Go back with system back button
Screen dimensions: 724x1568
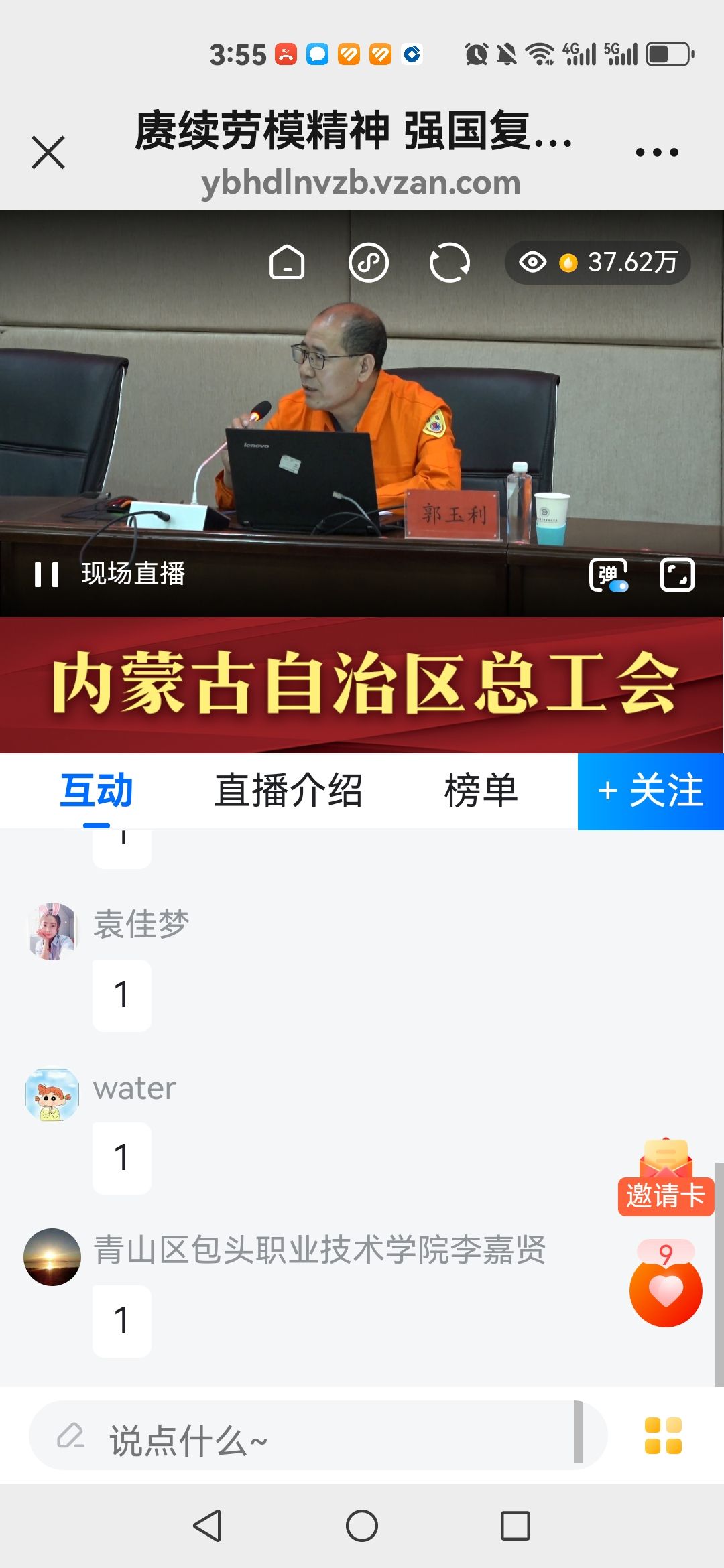(x=207, y=1526)
